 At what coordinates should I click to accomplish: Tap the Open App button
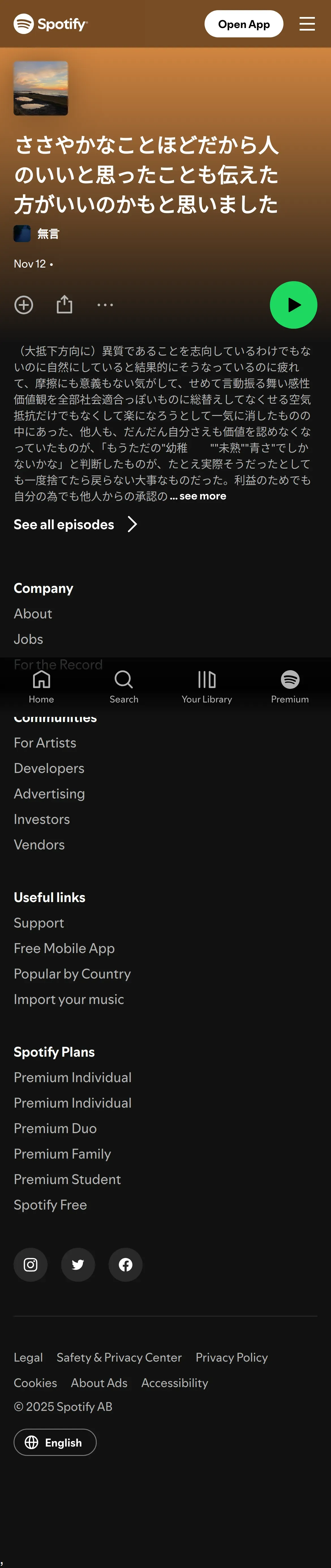(243, 24)
